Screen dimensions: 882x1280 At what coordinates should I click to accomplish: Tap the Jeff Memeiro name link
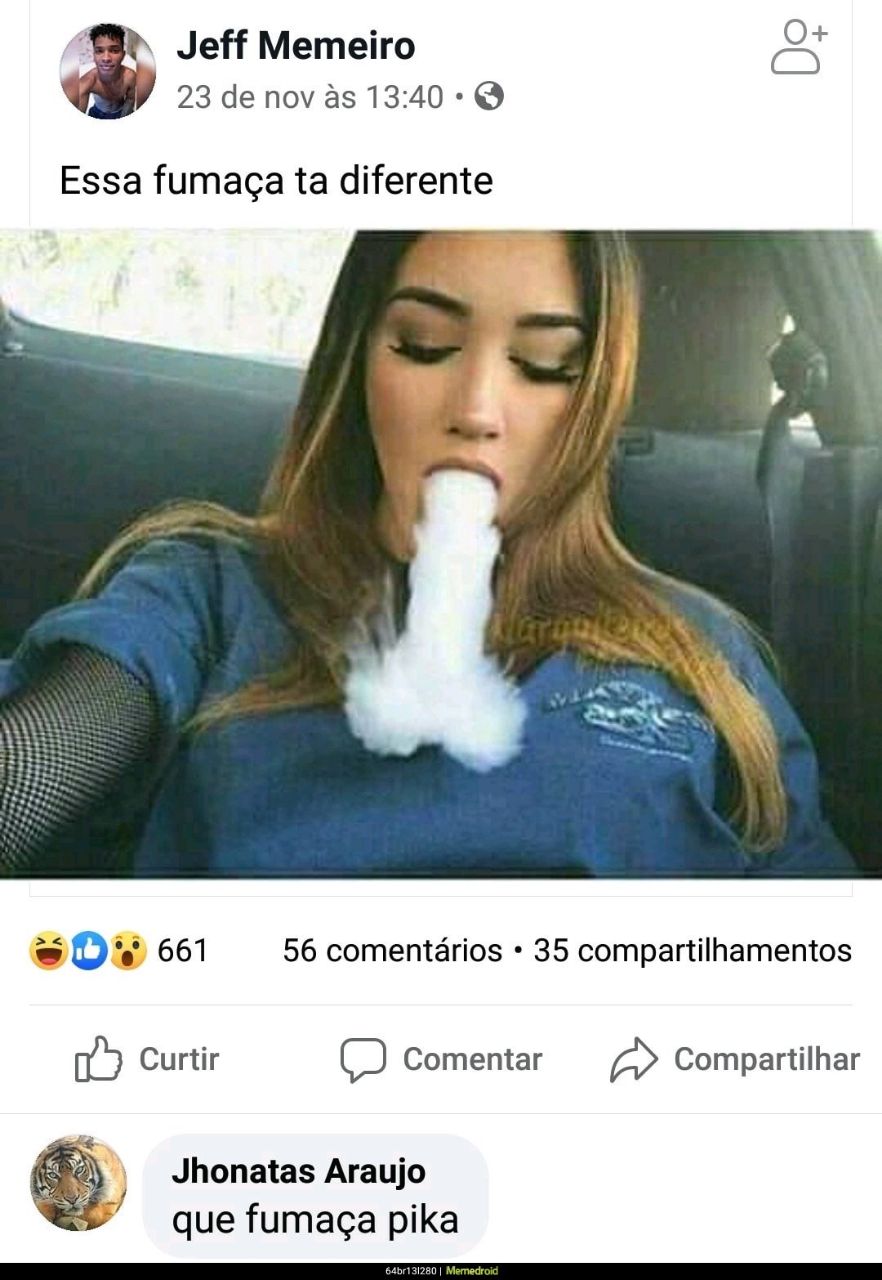[x=295, y=45]
